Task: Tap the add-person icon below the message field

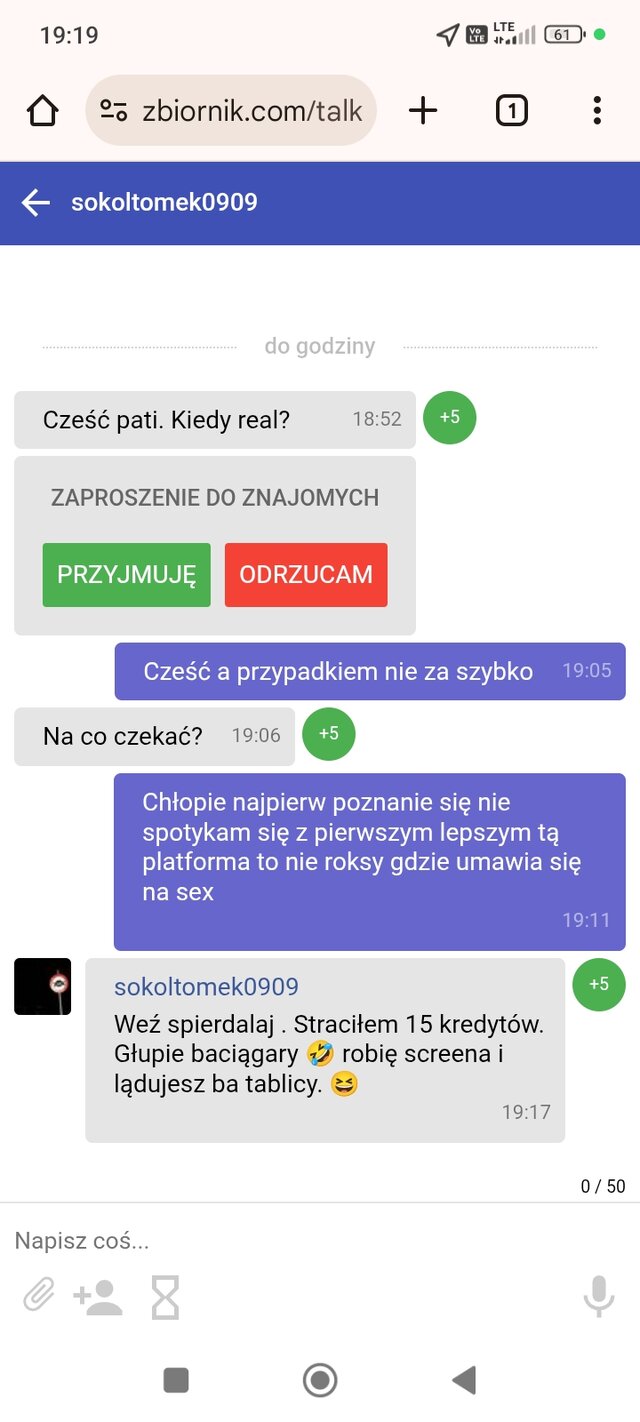Action: [x=98, y=1297]
